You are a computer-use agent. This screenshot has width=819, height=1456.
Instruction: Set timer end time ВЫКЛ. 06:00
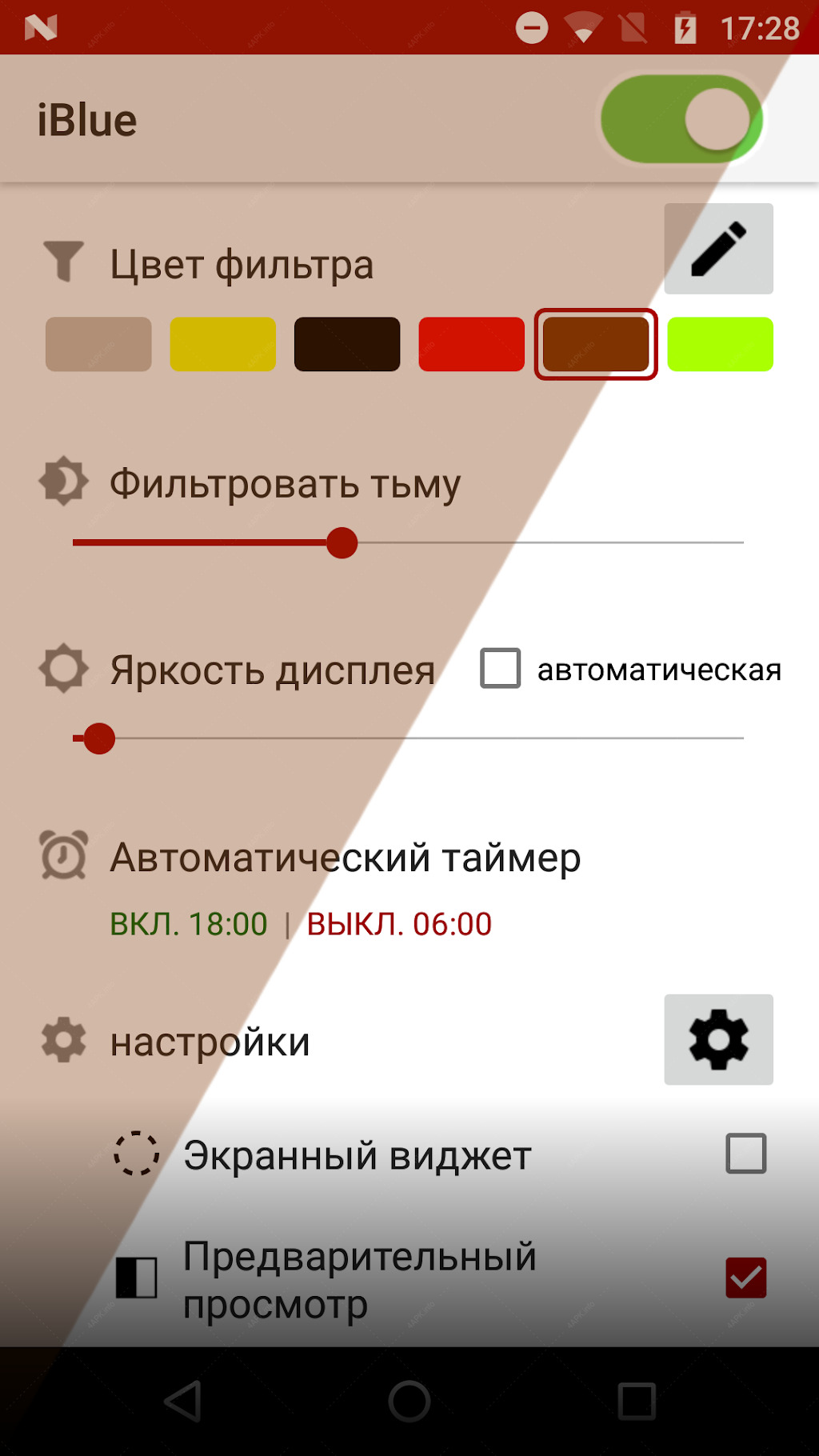[399, 925]
